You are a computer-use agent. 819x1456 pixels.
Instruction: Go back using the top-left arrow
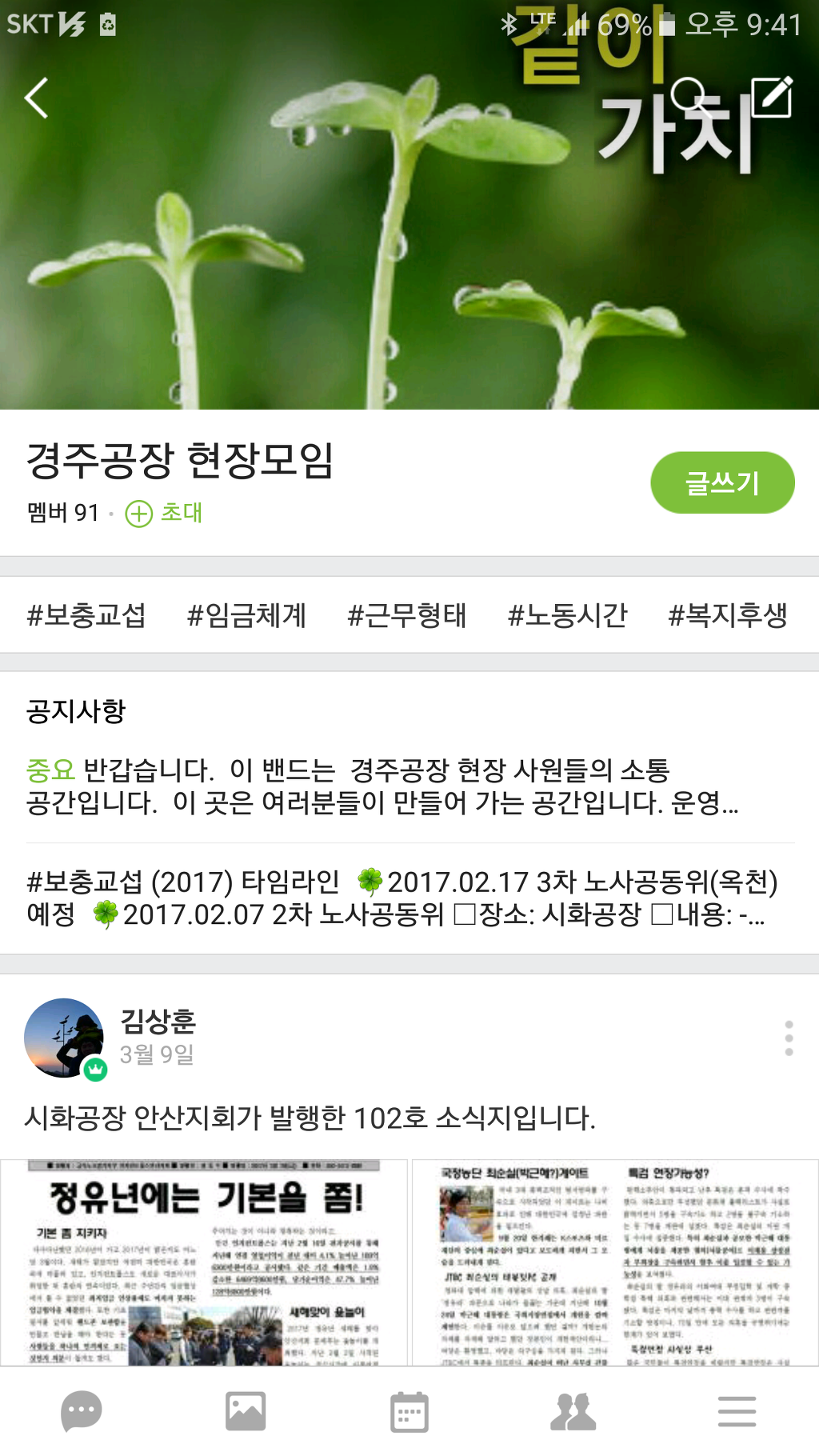(37, 98)
